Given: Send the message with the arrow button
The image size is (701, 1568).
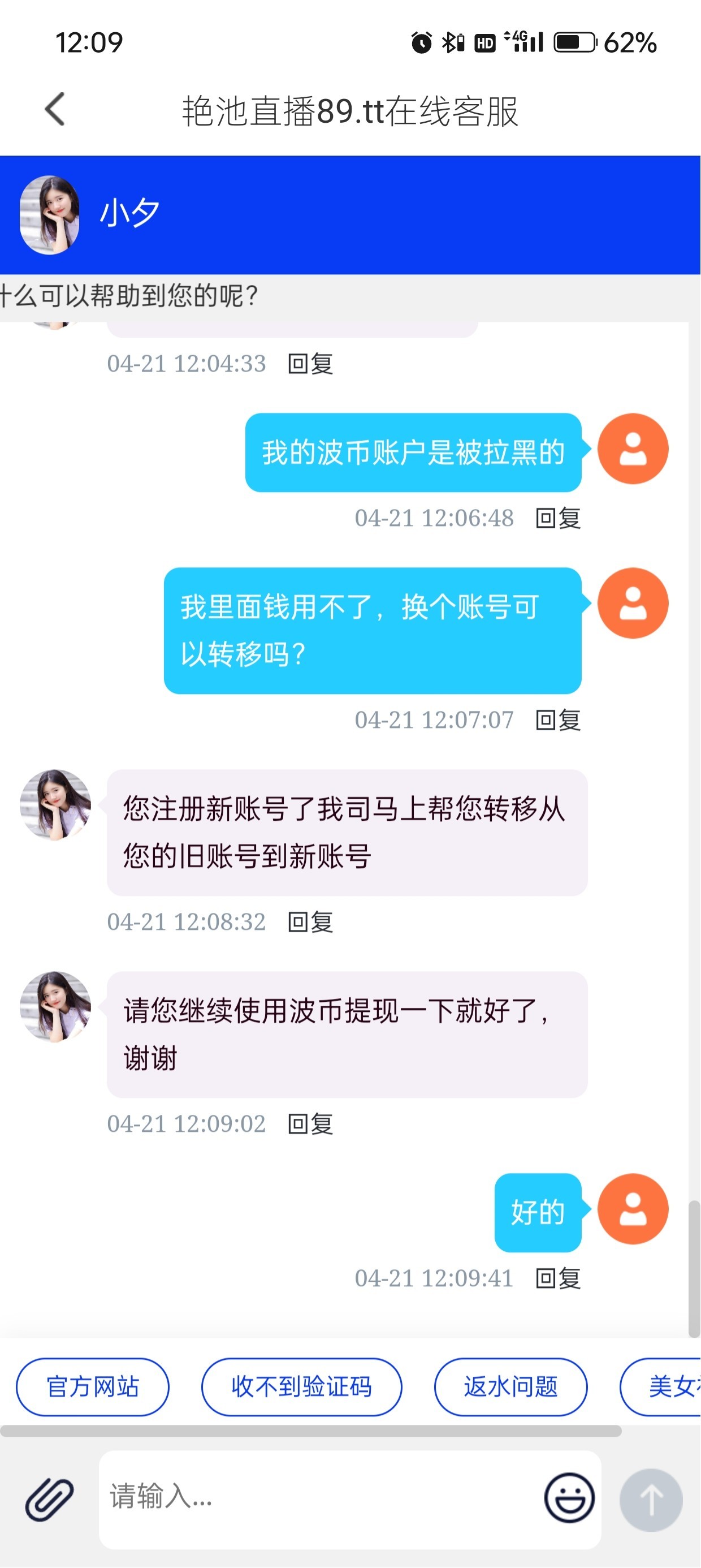Looking at the screenshot, I should (x=651, y=1500).
